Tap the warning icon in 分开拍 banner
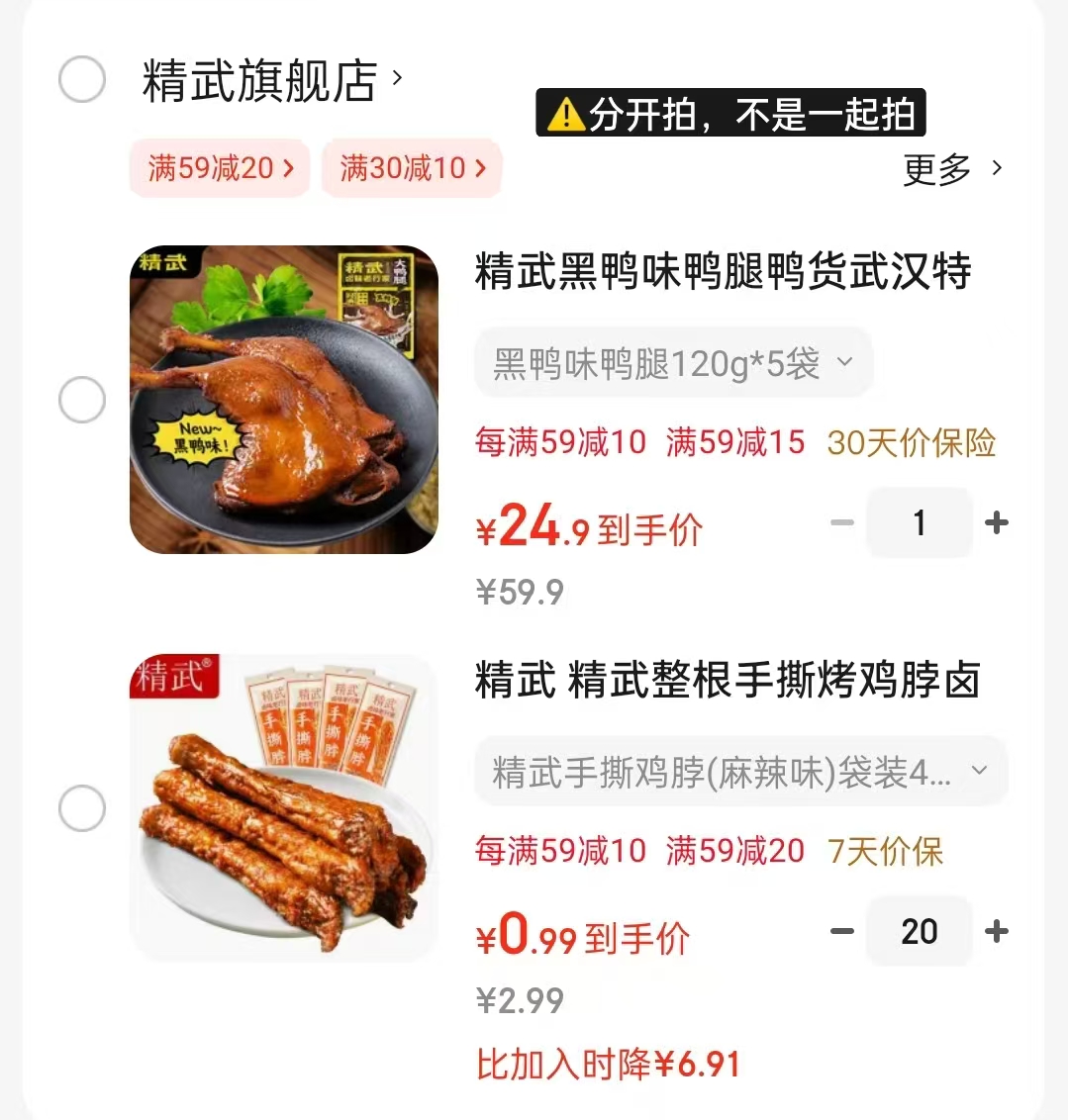This screenshot has height=1120, width=1068. [x=563, y=113]
